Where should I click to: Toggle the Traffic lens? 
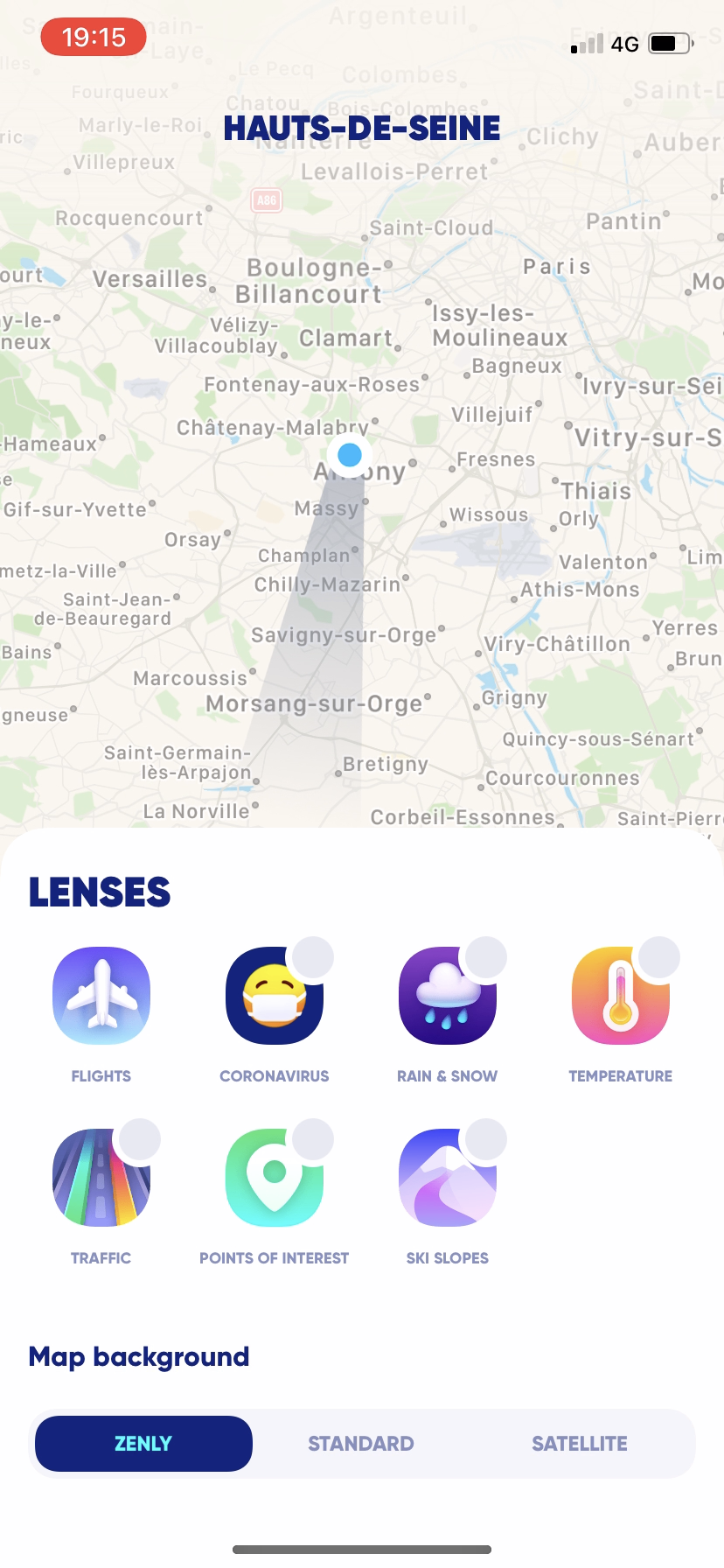[101, 1178]
